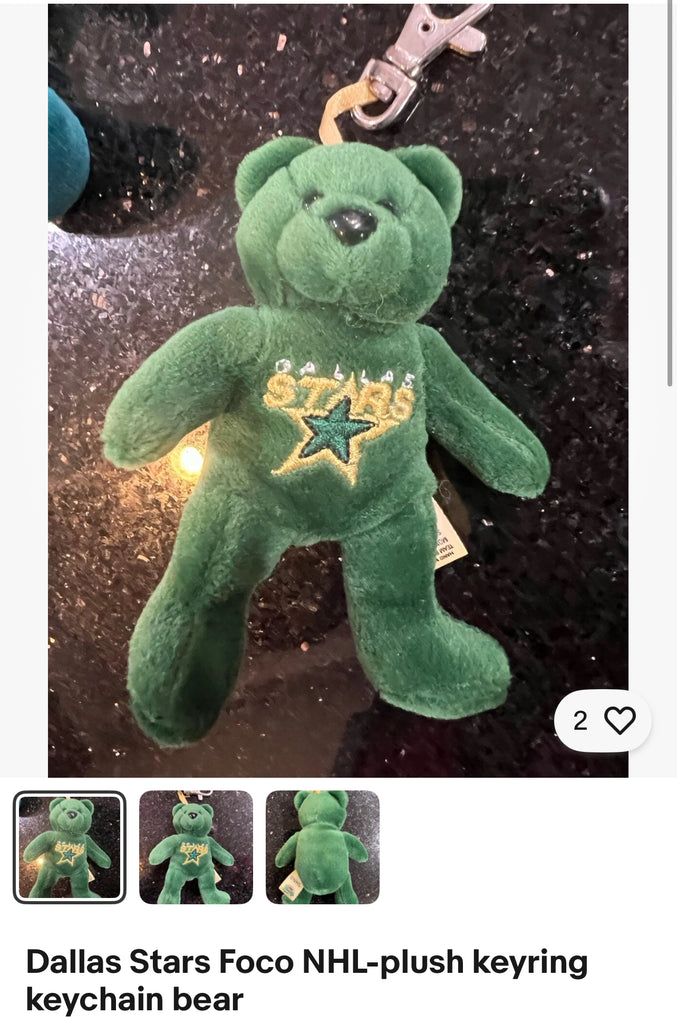Show the third thumbnail of the bear's back
The image size is (677, 1024).
click(x=322, y=847)
